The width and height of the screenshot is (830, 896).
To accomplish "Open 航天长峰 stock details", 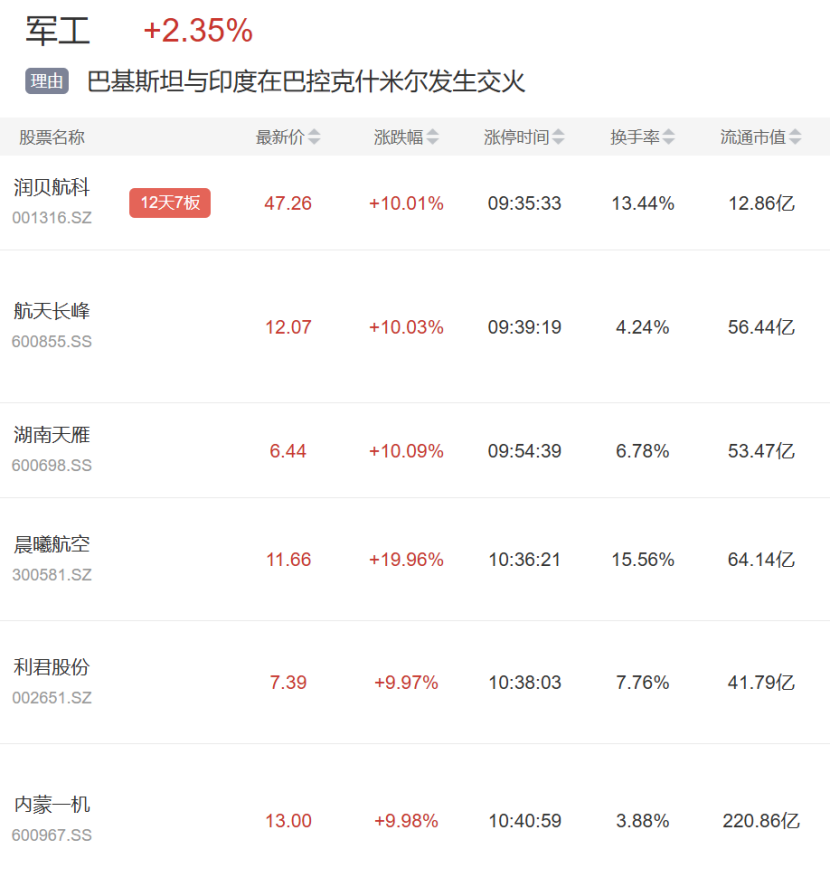I will coord(52,312).
